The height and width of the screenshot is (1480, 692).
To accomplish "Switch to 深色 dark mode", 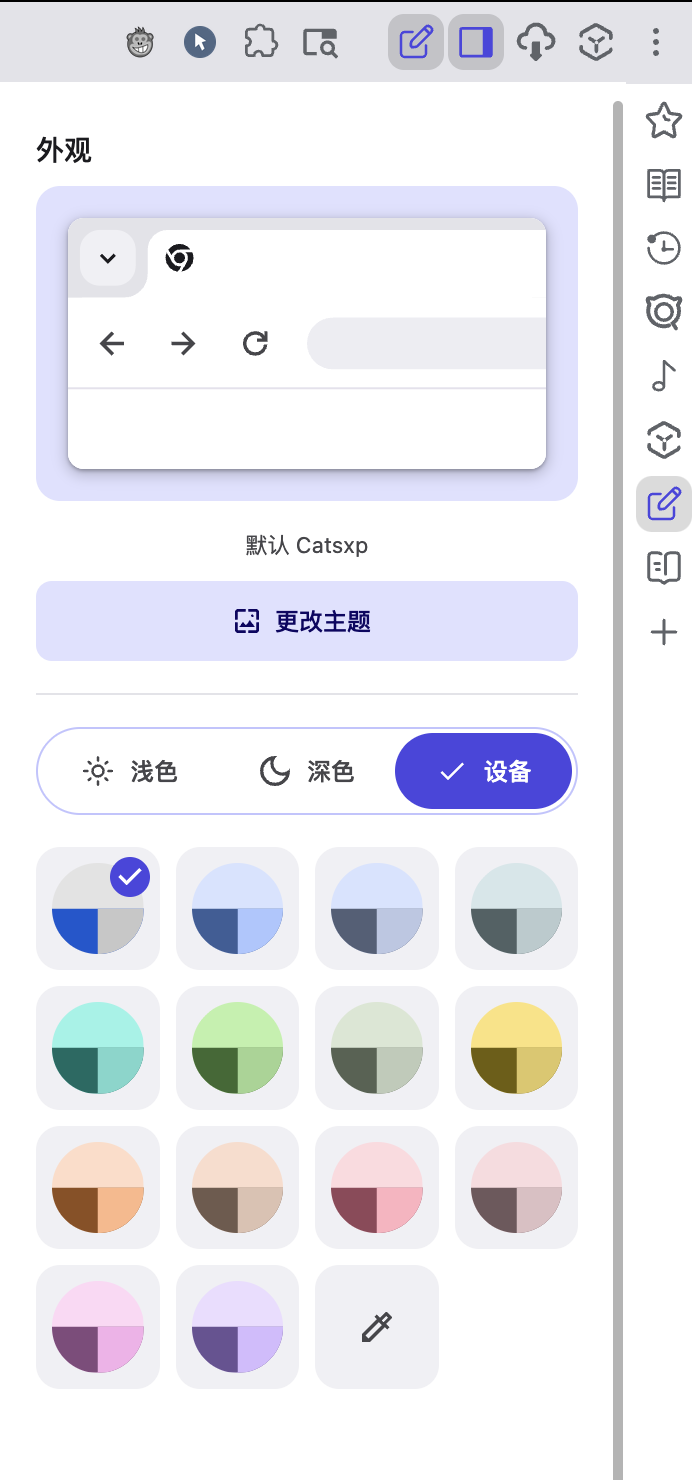I will [x=307, y=772].
